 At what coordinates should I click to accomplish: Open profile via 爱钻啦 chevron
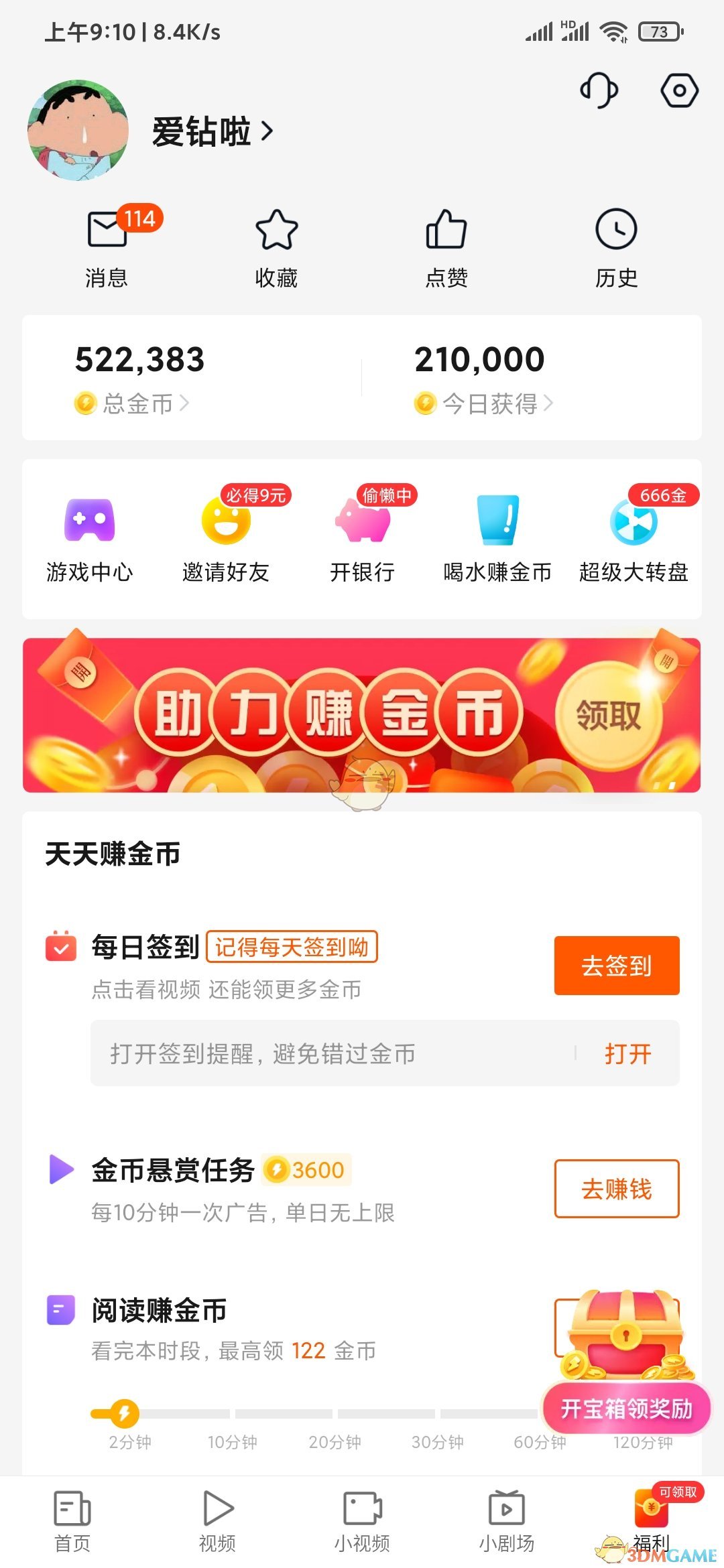coord(268,133)
